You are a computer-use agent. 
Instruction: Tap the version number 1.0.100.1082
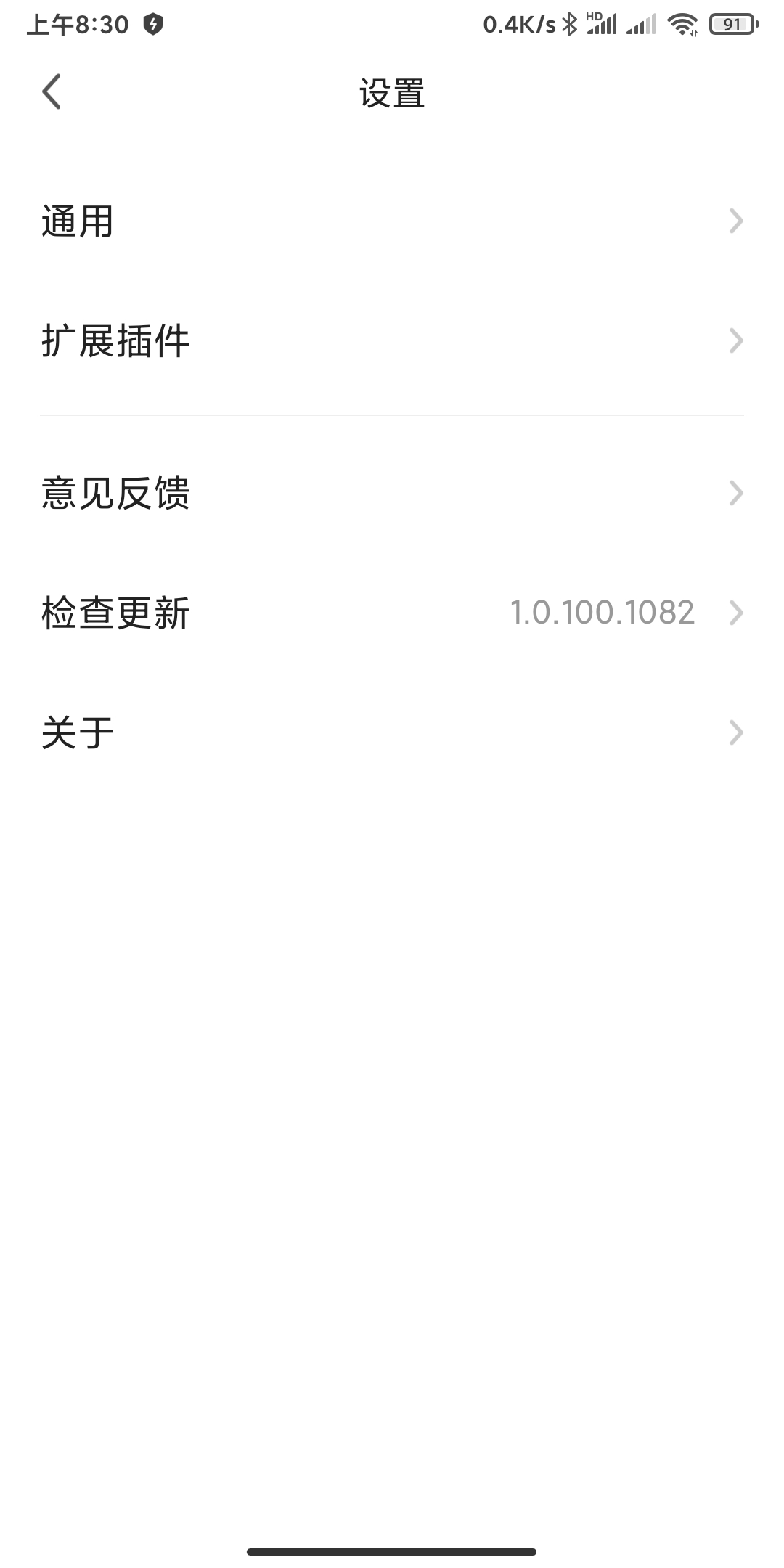[x=603, y=613]
